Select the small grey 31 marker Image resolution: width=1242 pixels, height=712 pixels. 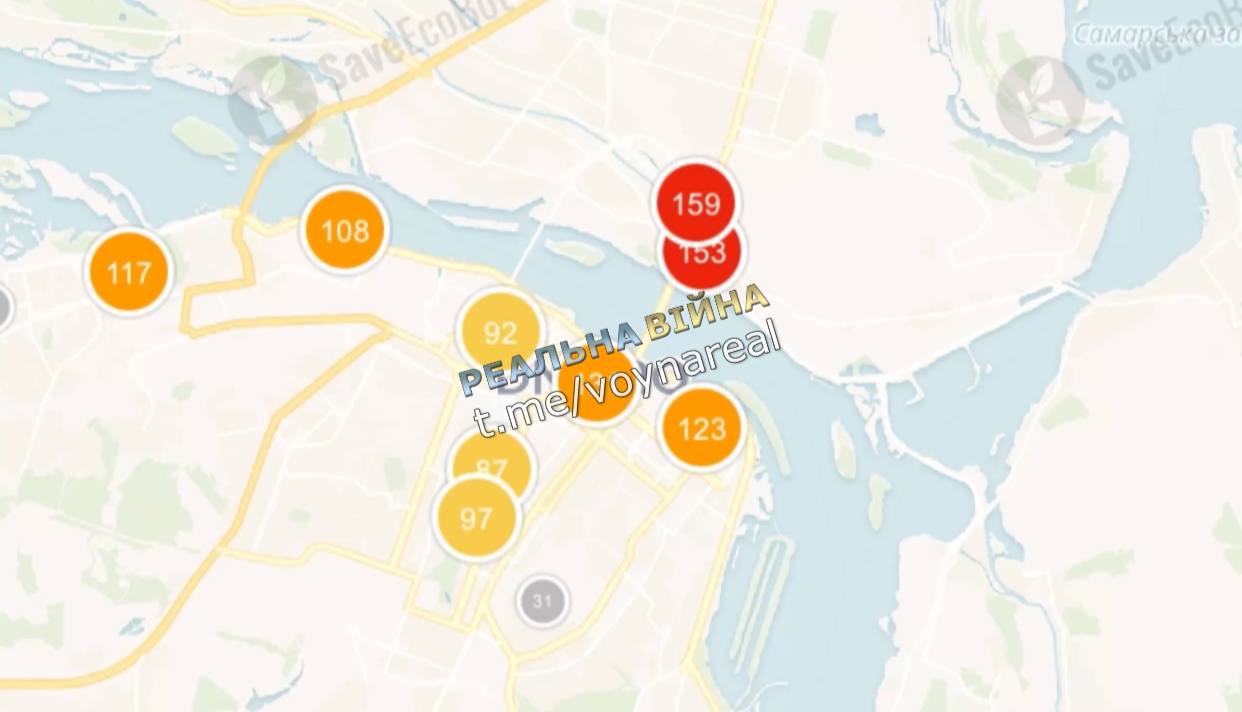[542, 601]
